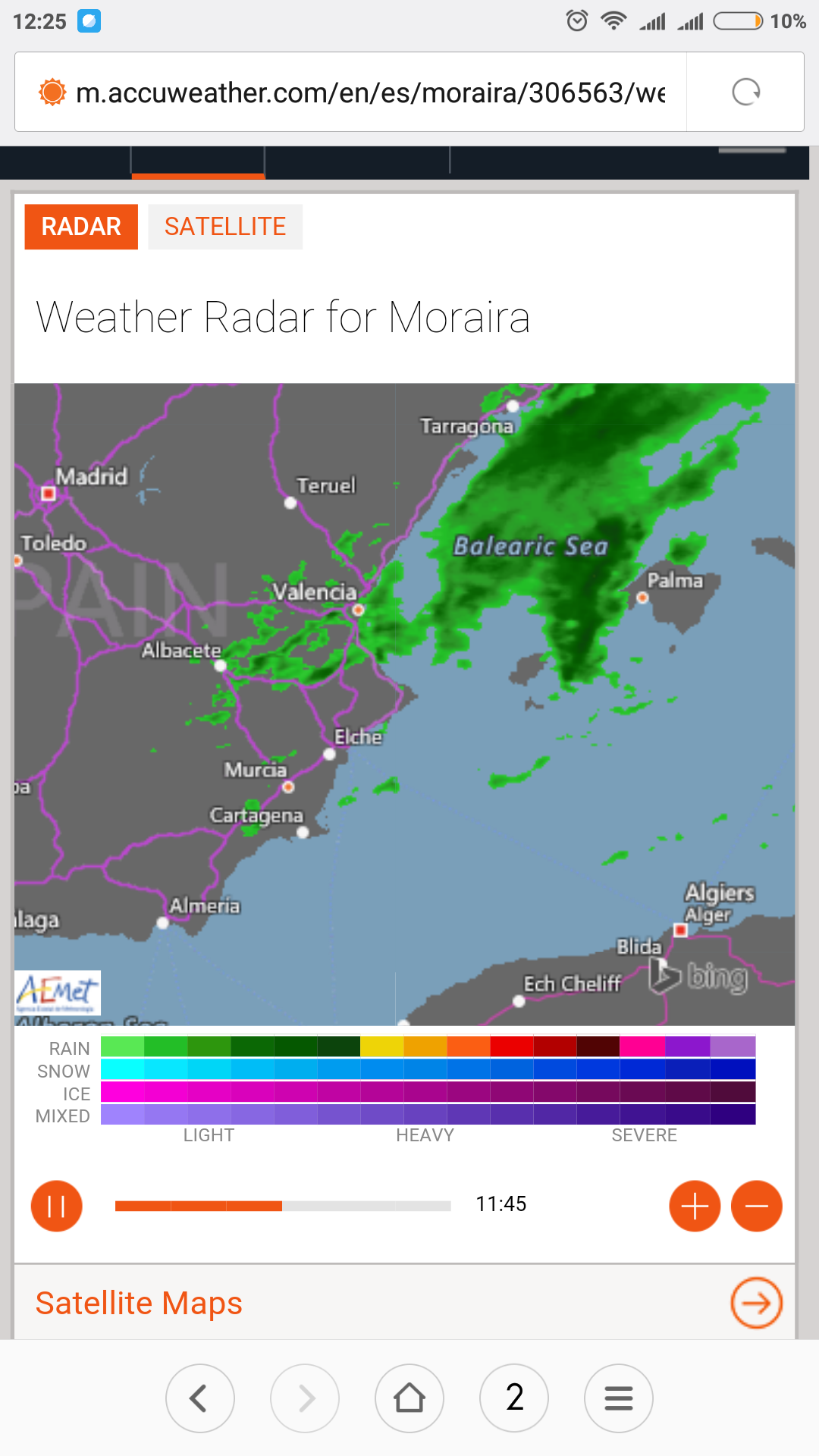The width and height of the screenshot is (819, 1456).
Task: Go to browser home page
Action: pyautogui.click(x=409, y=1398)
